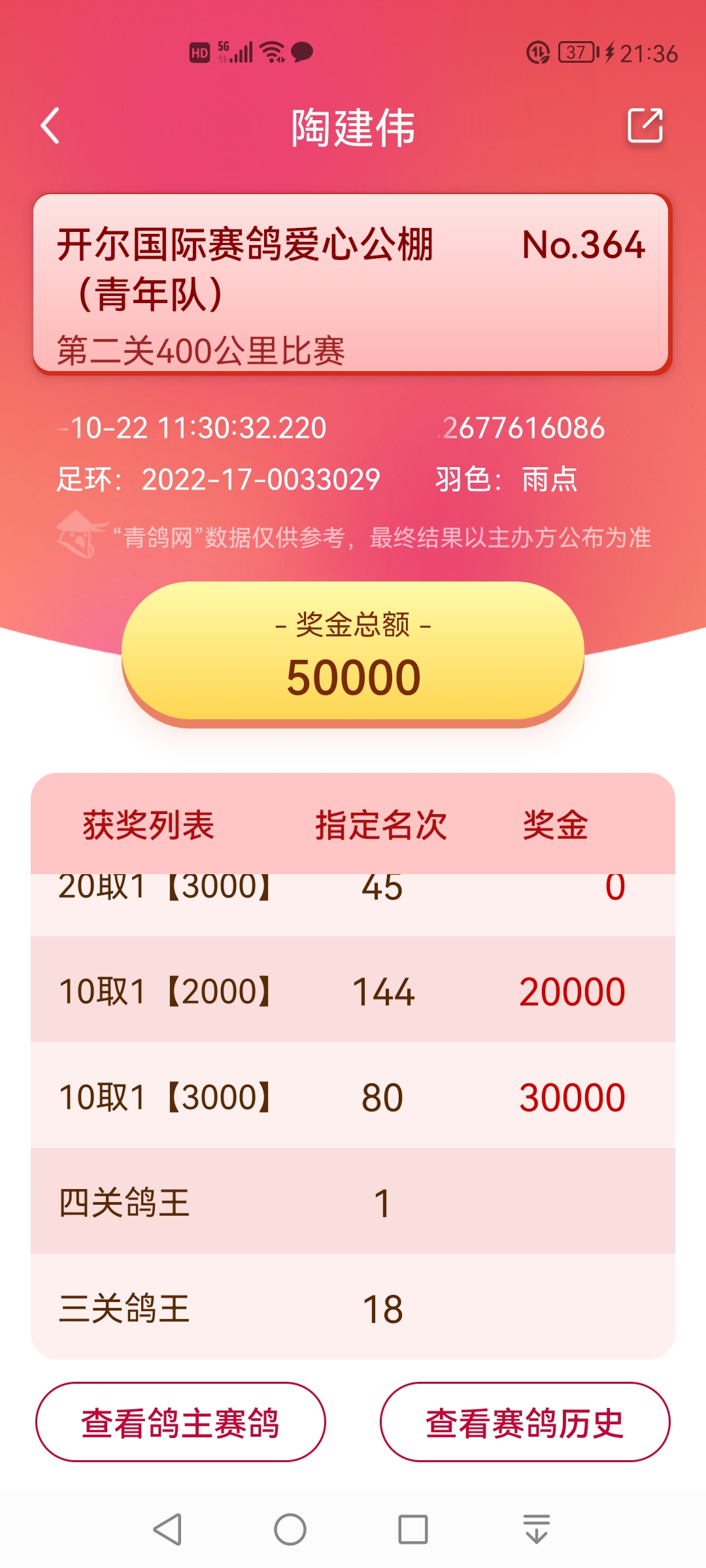The image size is (706, 1568).
Task: Go to the home screen via circle button
Action: pyautogui.click(x=290, y=1529)
